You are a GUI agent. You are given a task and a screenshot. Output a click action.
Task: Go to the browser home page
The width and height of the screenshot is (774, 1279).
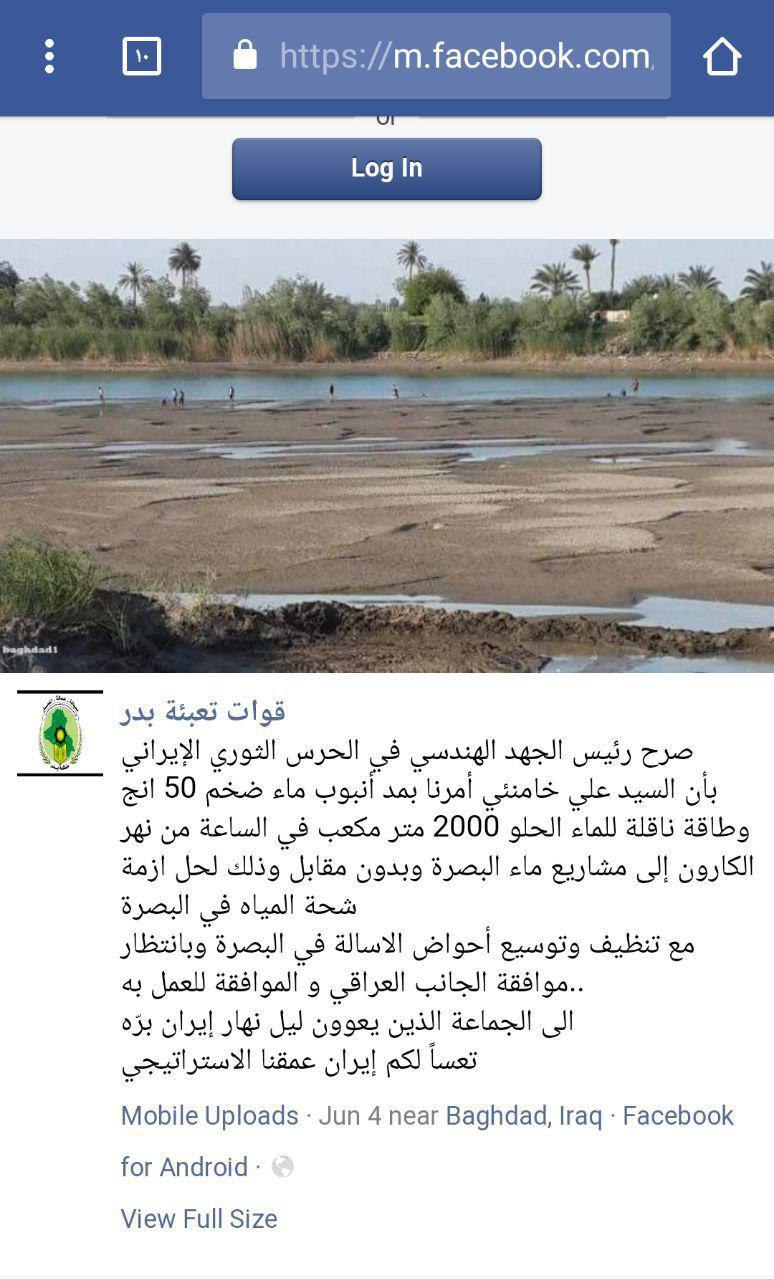click(x=721, y=56)
